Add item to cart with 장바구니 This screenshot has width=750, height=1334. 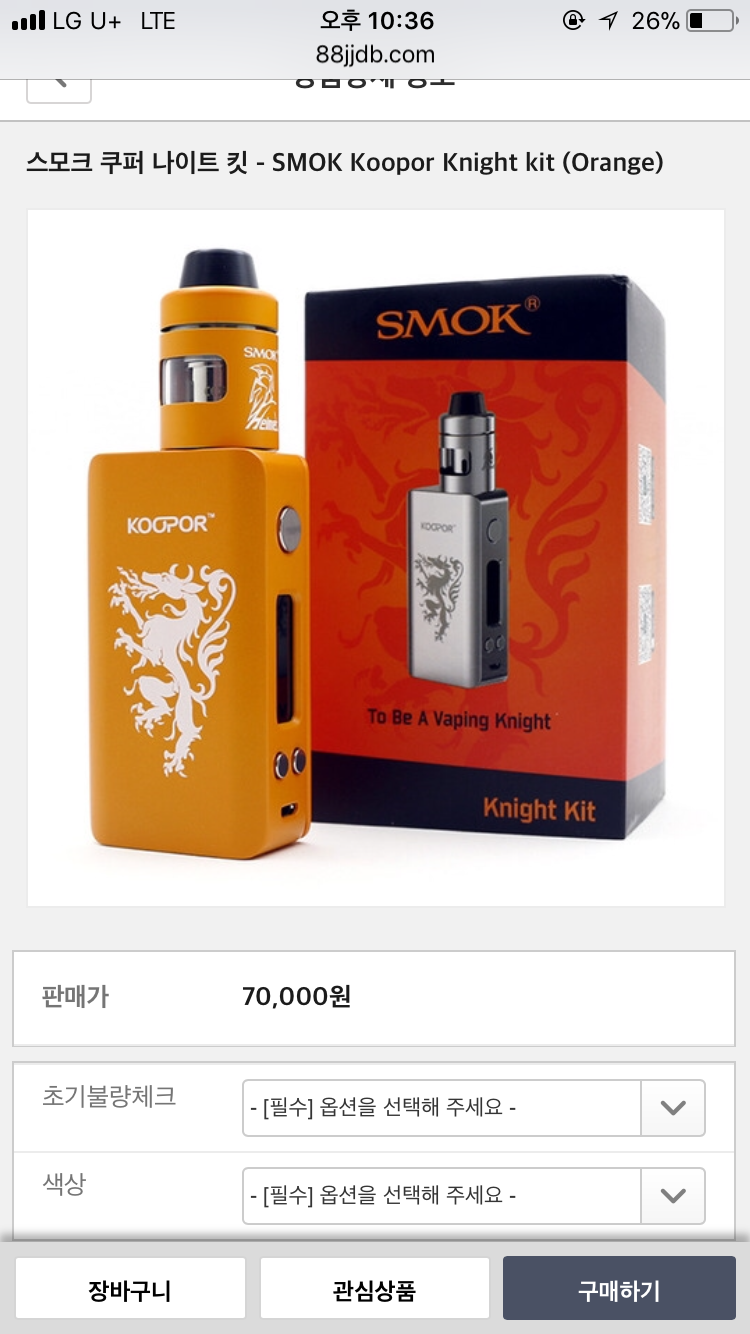130,1289
